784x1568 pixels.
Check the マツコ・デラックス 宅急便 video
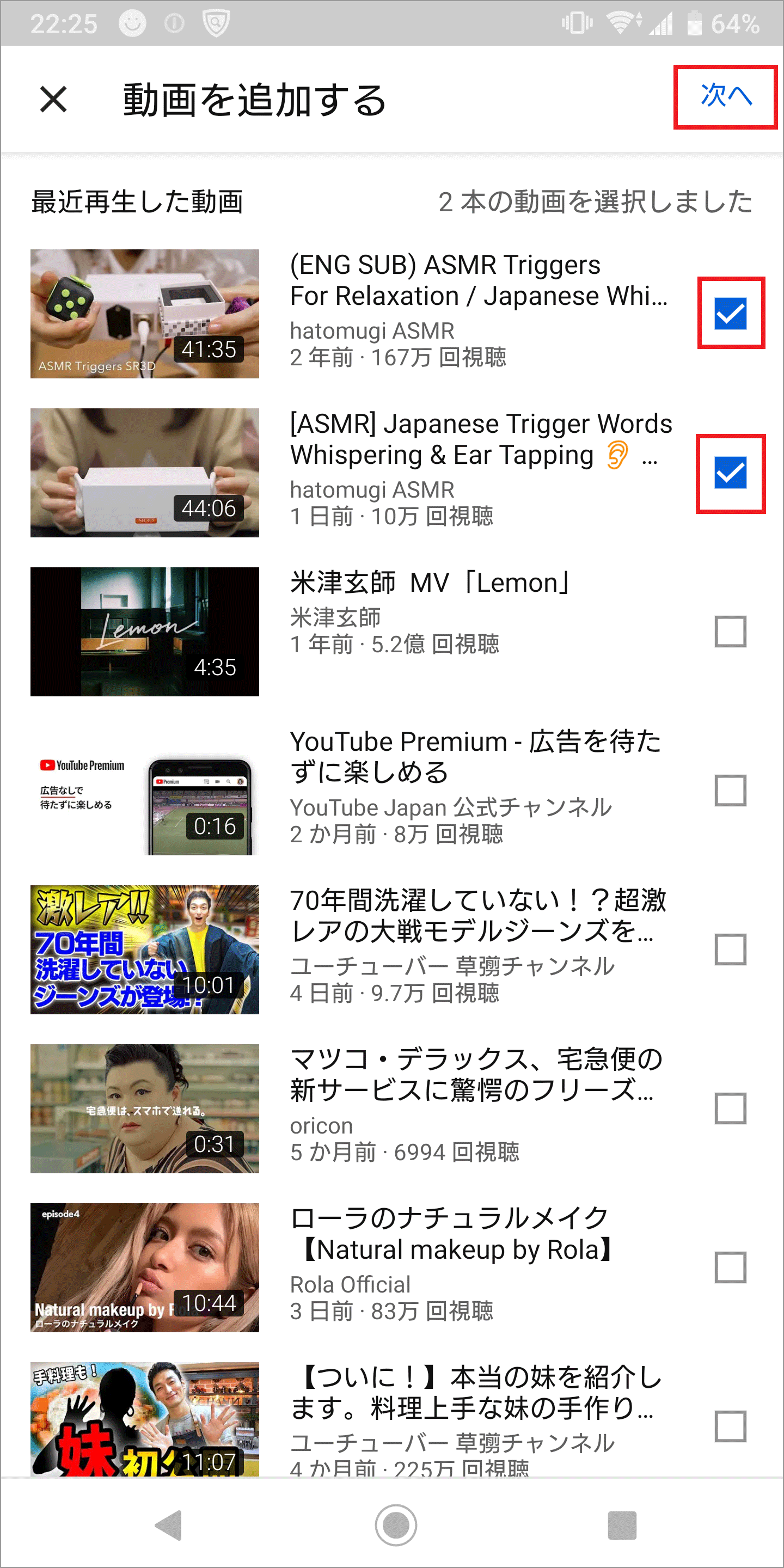[x=730, y=1108]
